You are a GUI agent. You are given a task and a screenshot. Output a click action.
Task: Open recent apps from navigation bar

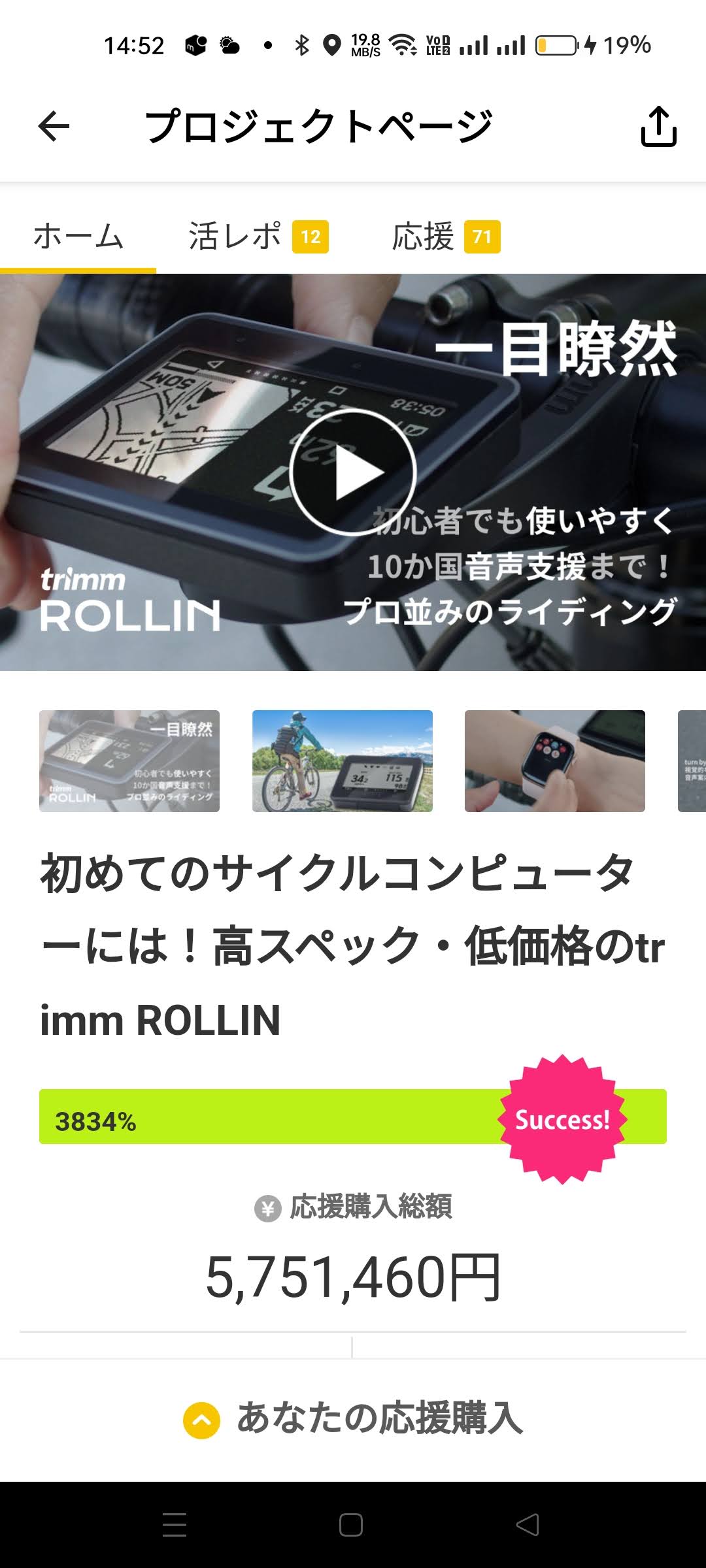[175, 1525]
